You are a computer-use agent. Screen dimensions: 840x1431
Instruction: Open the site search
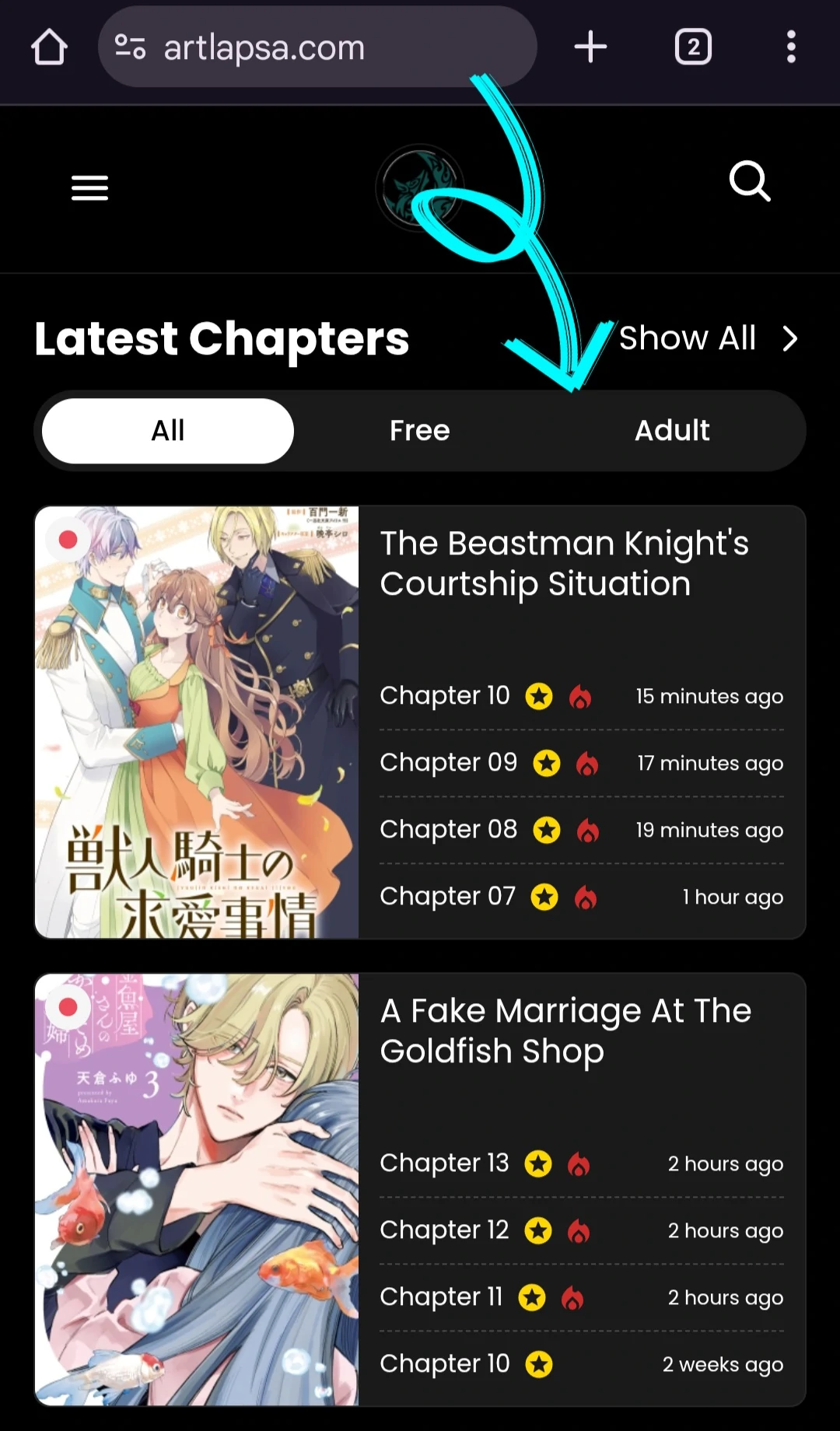tap(749, 181)
